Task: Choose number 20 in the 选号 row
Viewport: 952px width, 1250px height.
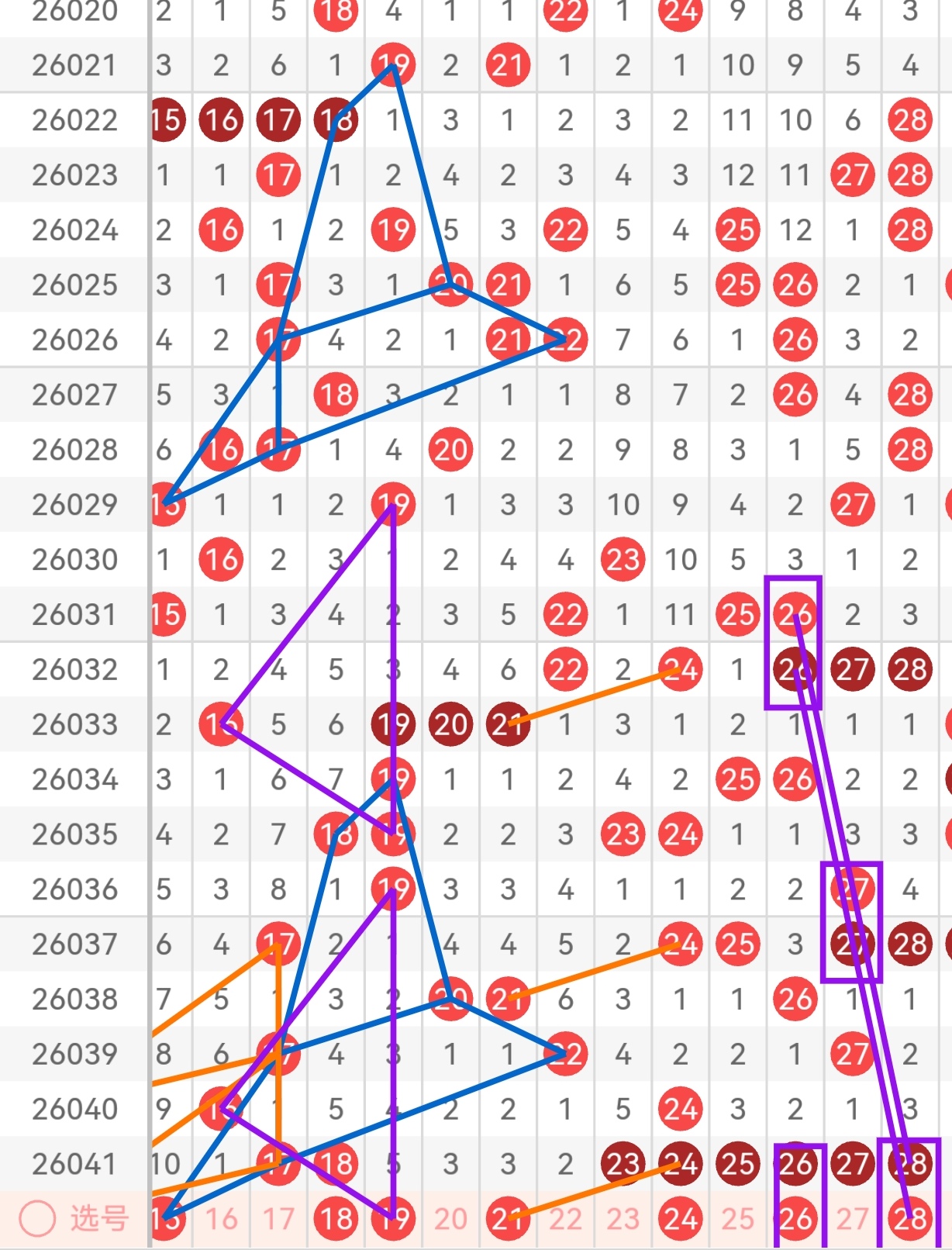Action: (450, 1220)
